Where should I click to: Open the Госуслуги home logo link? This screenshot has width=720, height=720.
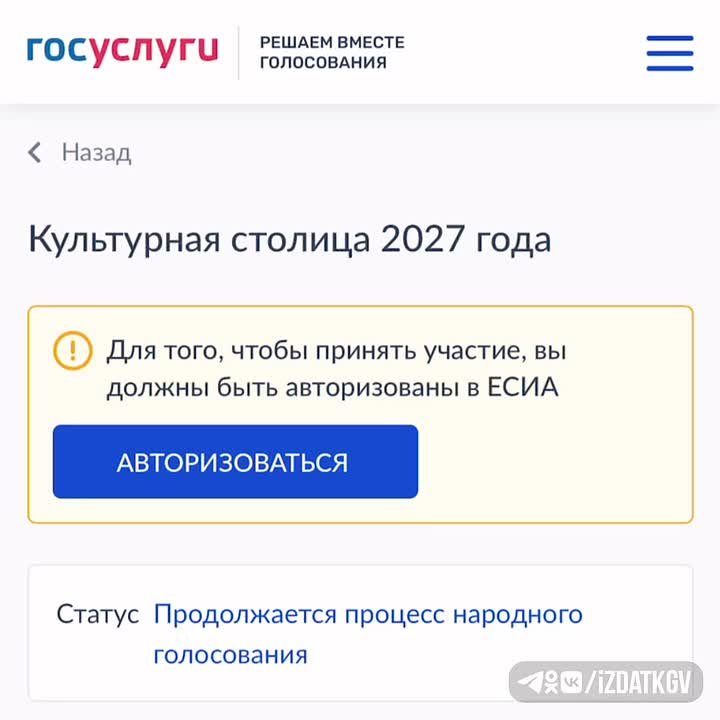122,50
